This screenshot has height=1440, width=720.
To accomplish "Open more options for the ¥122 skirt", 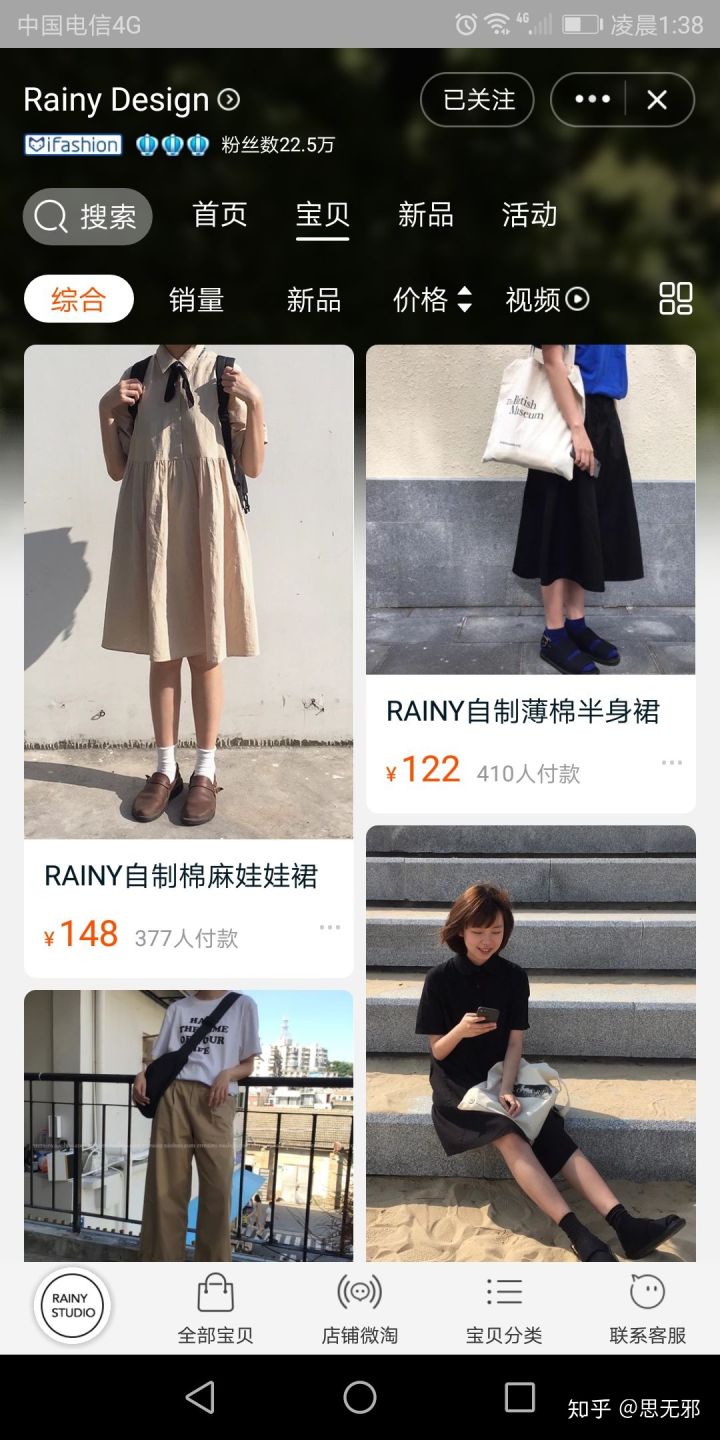I will [x=672, y=763].
